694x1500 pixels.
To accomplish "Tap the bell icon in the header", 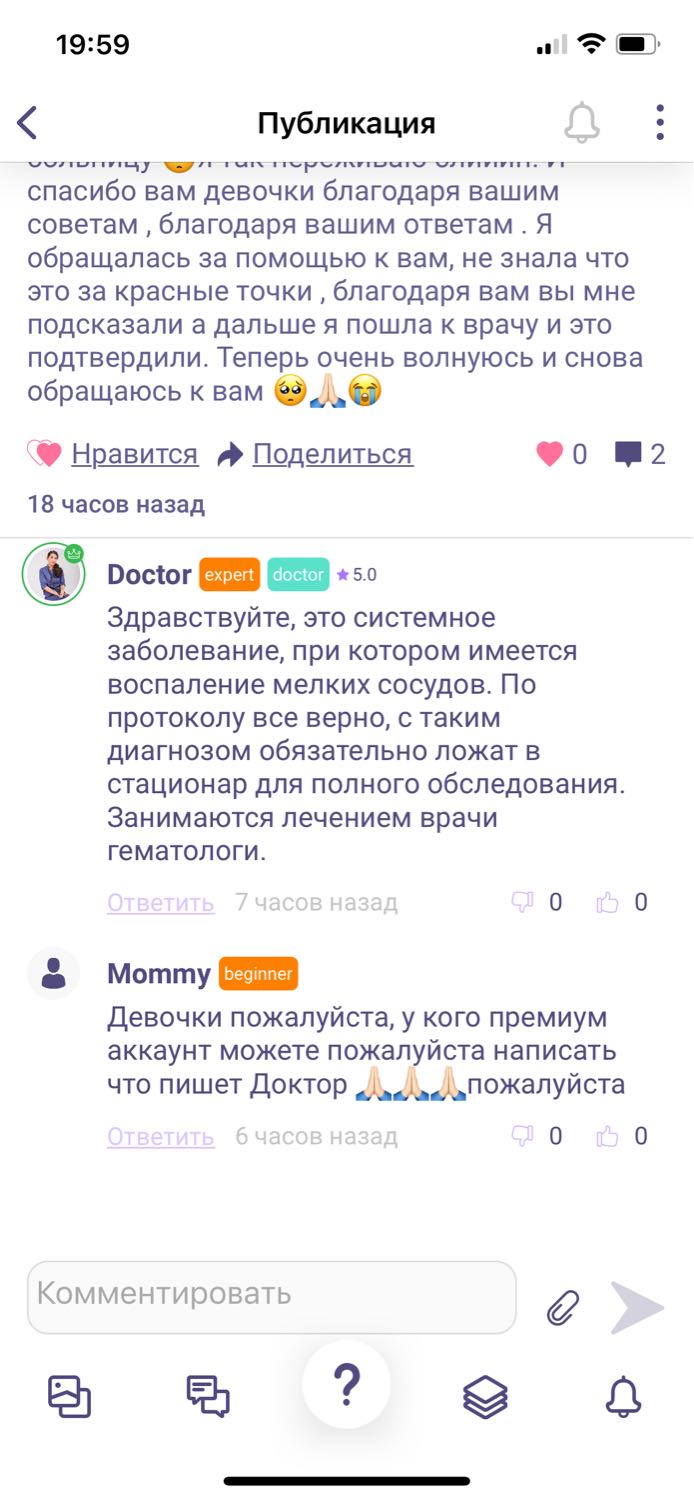I will pos(581,123).
